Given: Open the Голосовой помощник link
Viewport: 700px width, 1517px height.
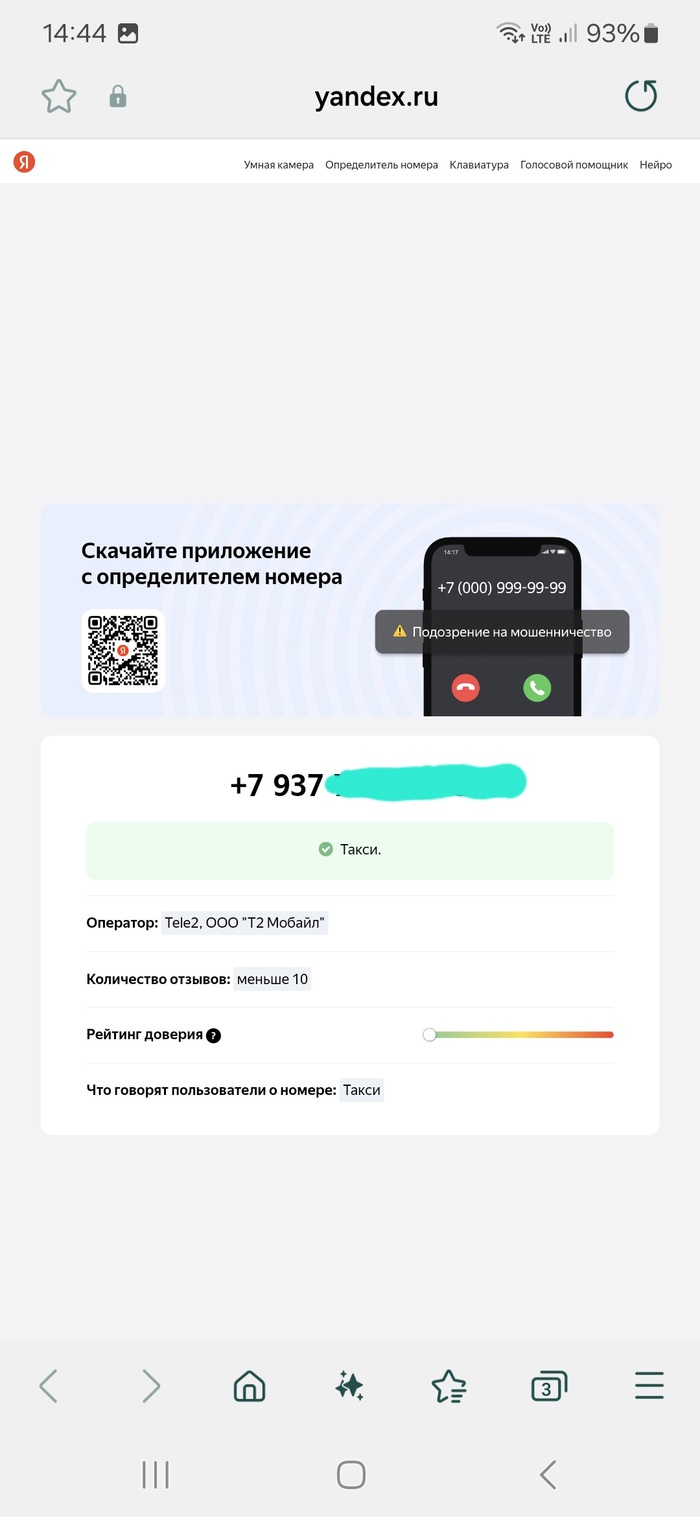Looking at the screenshot, I should [574, 165].
